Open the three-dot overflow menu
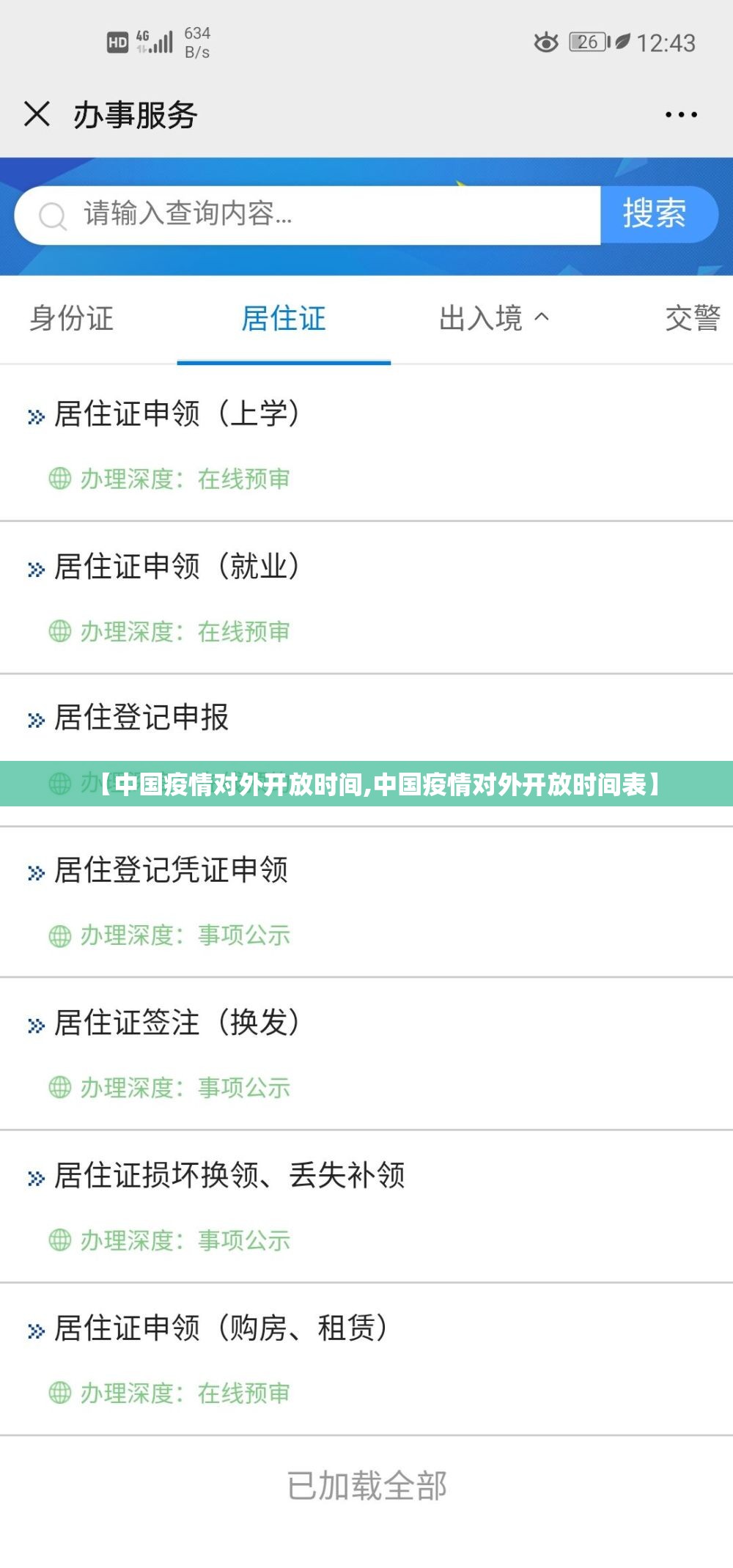733x1568 pixels. (x=681, y=114)
